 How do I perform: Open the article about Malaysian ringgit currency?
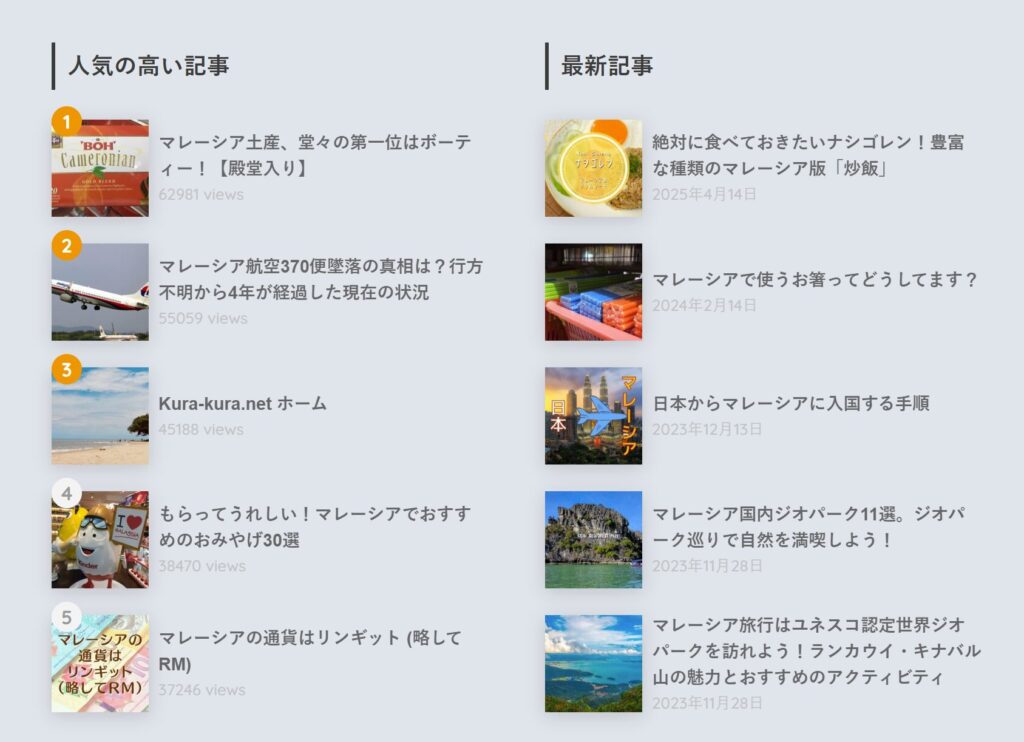click(310, 650)
